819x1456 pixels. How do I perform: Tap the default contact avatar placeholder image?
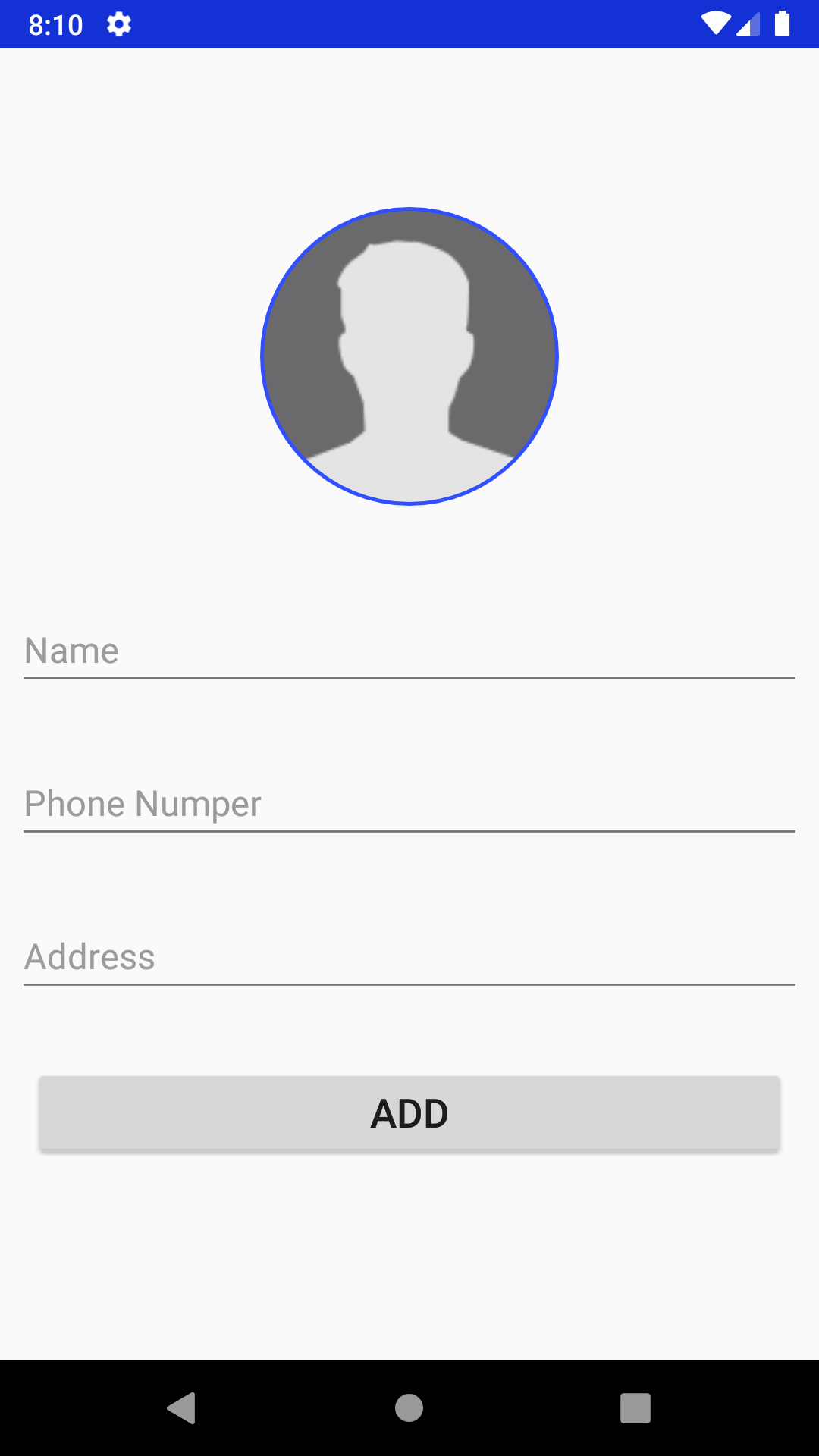(x=409, y=356)
